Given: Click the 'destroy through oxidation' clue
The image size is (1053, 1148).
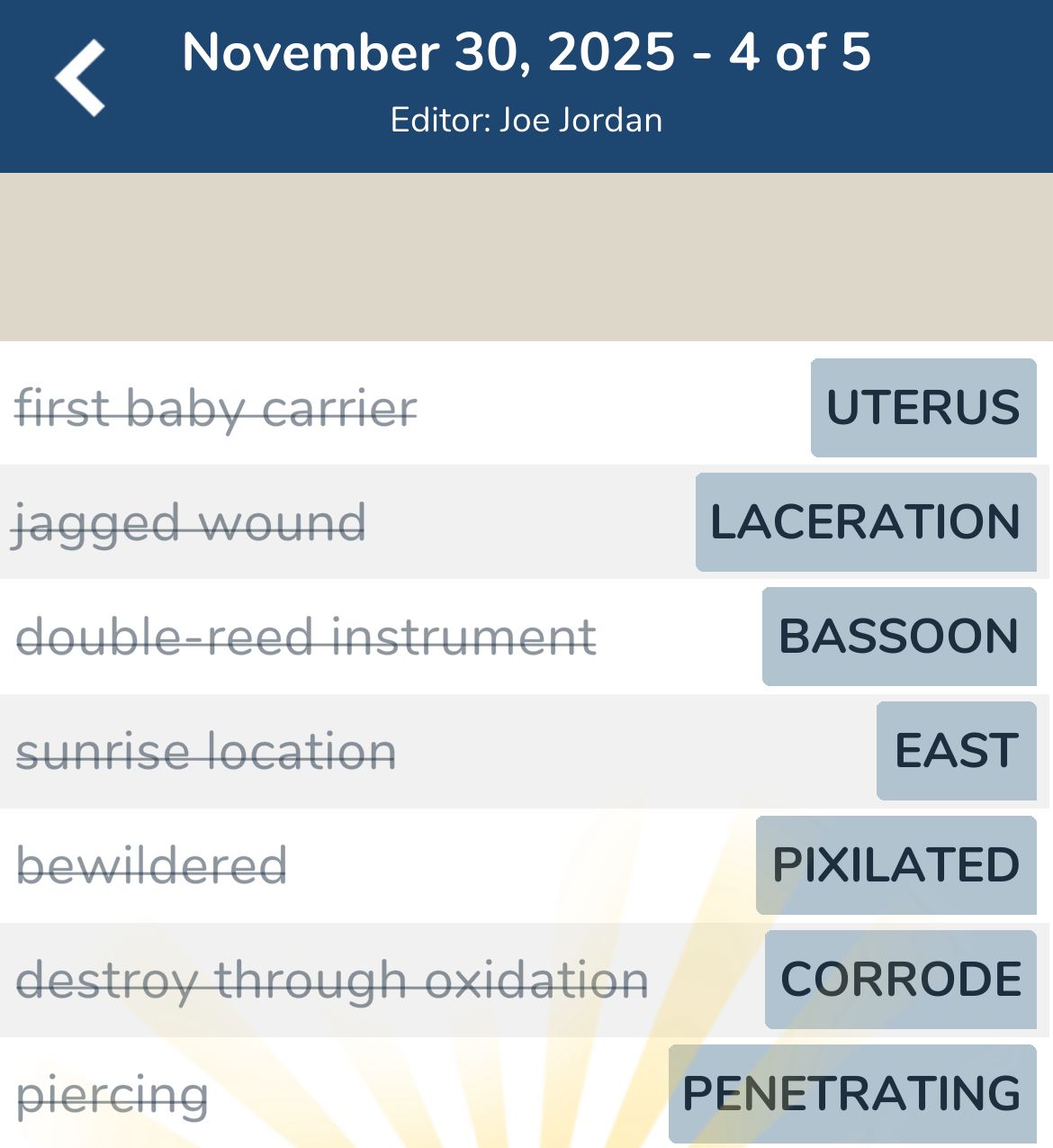Looking at the screenshot, I should pyautogui.click(x=333, y=979).
